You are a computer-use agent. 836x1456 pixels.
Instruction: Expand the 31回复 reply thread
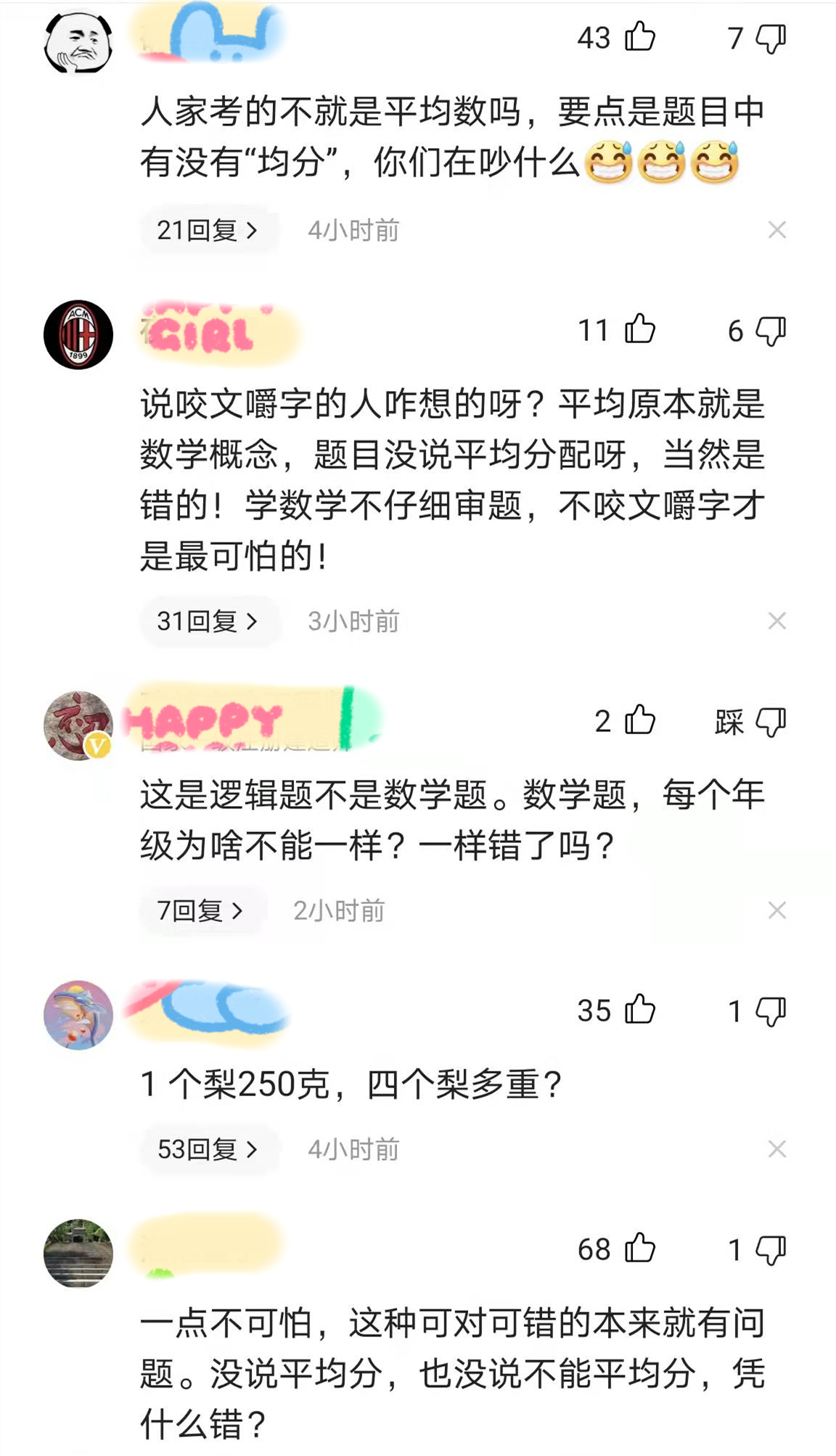pyautogui.click(x=209, y=621)
